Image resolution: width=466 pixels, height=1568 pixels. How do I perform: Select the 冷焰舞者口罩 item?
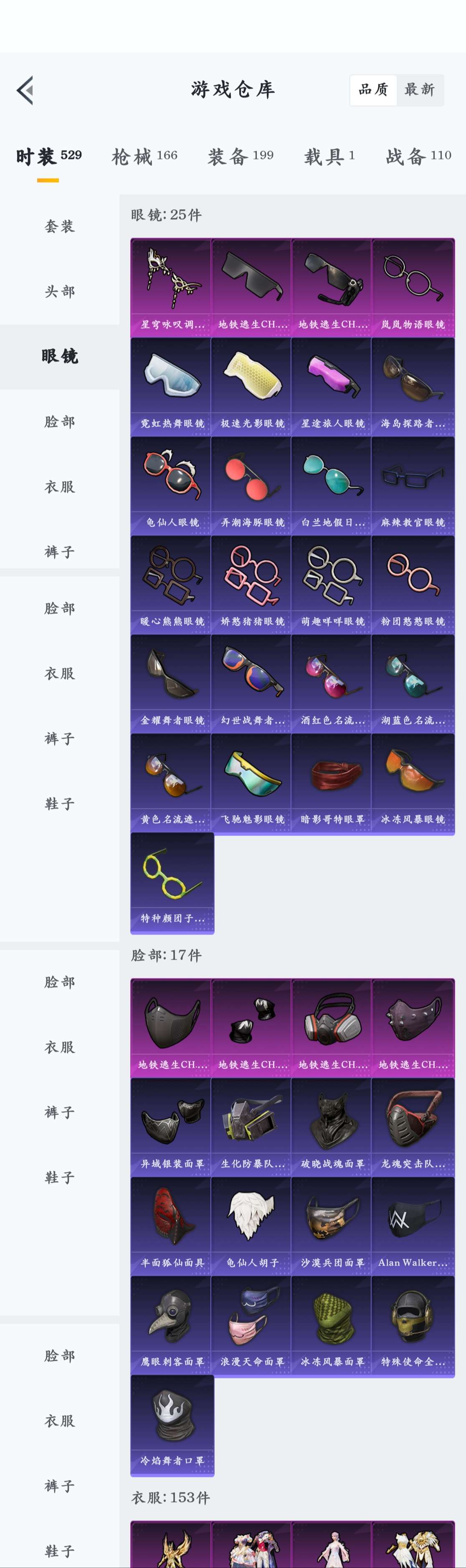[x=172, y=1424]
